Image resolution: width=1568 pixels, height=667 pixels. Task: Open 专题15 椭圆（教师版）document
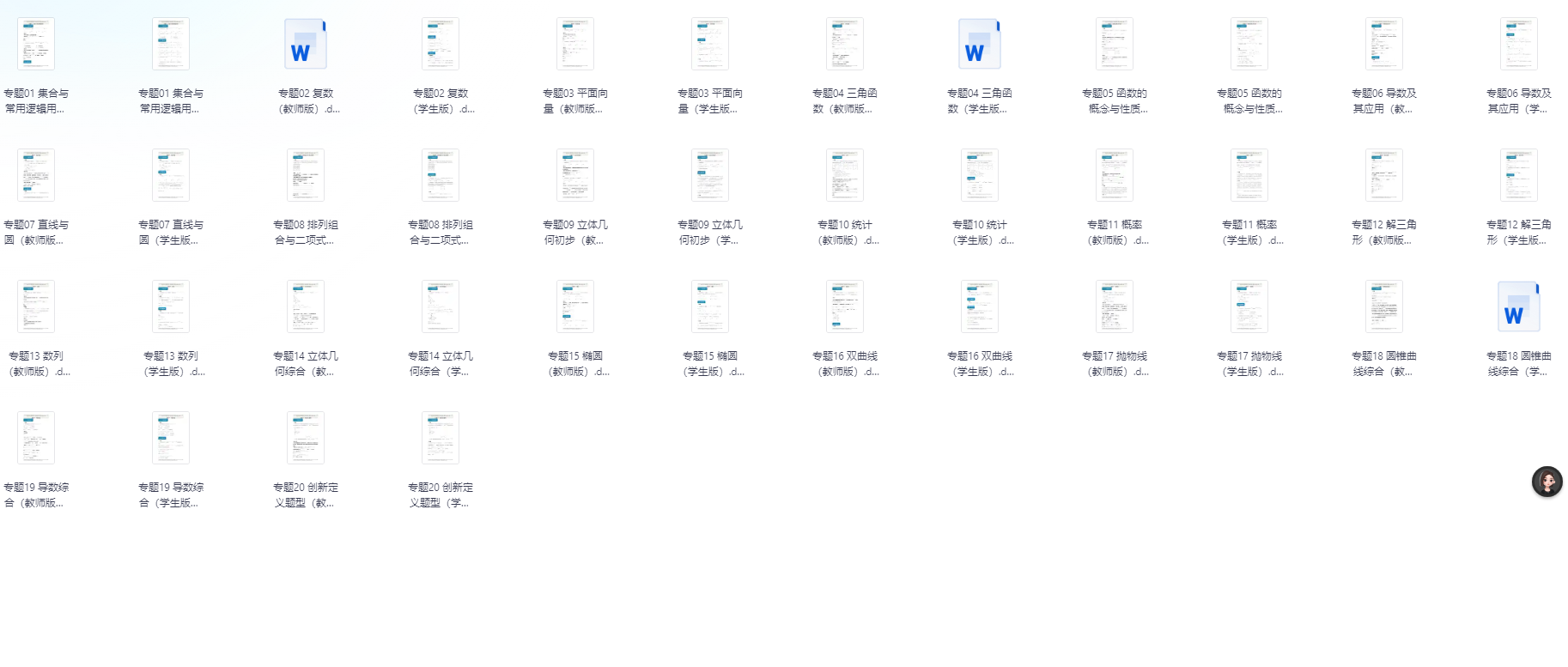click(575, 307)
